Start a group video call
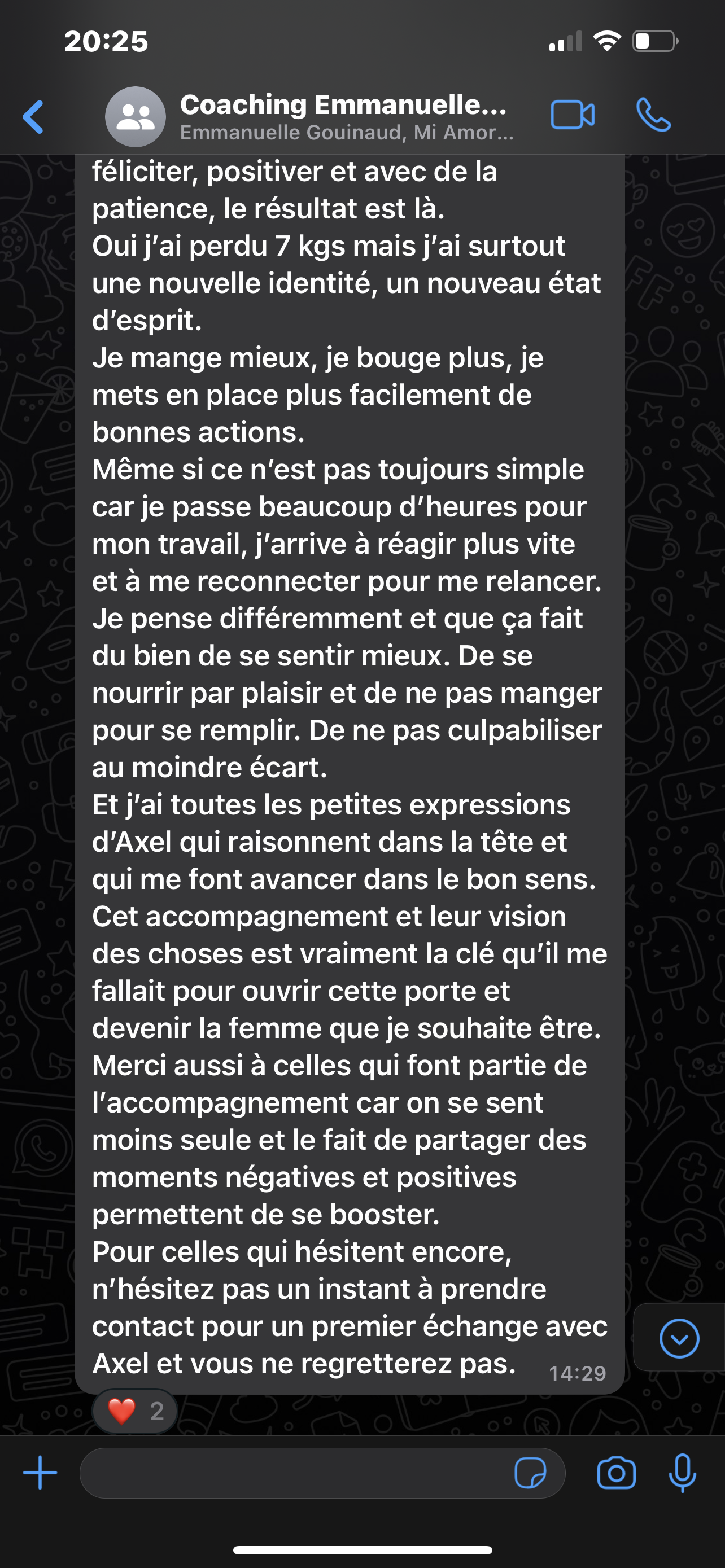The width and height of the screenshot is (725, 1568). [x=572, y=116]
